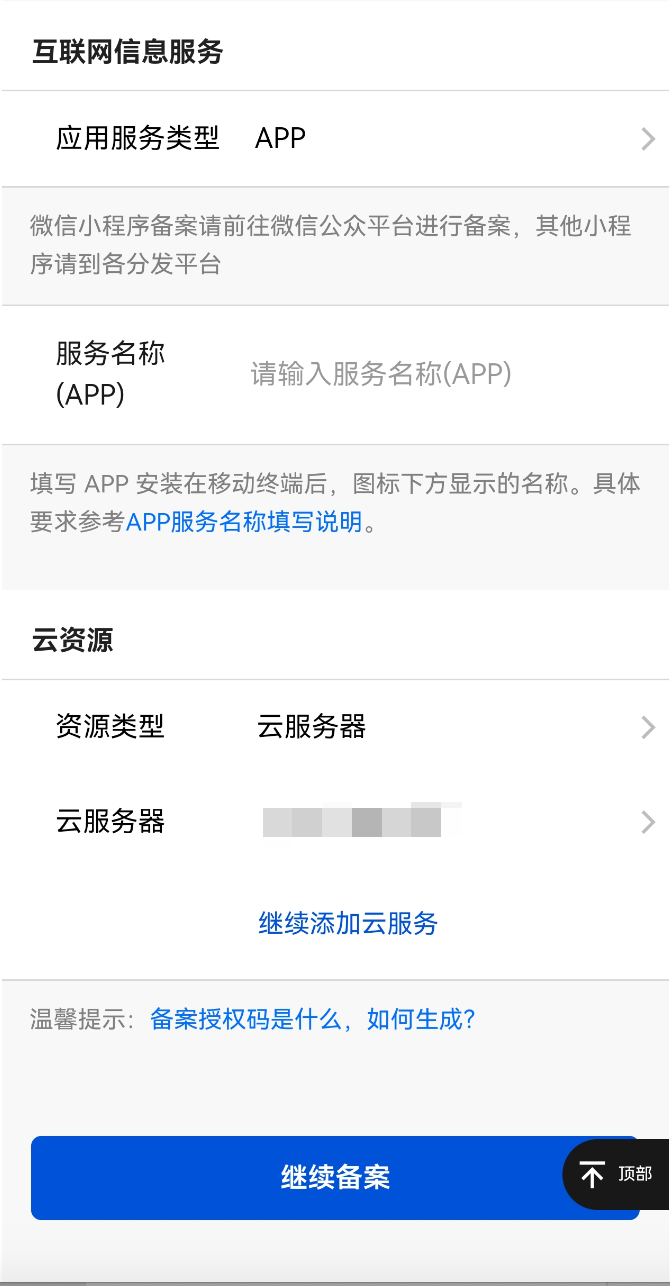Tap 继续添加云服务 to add another service
This screenshot has width=670, height=1286.
tap(348, 923)
